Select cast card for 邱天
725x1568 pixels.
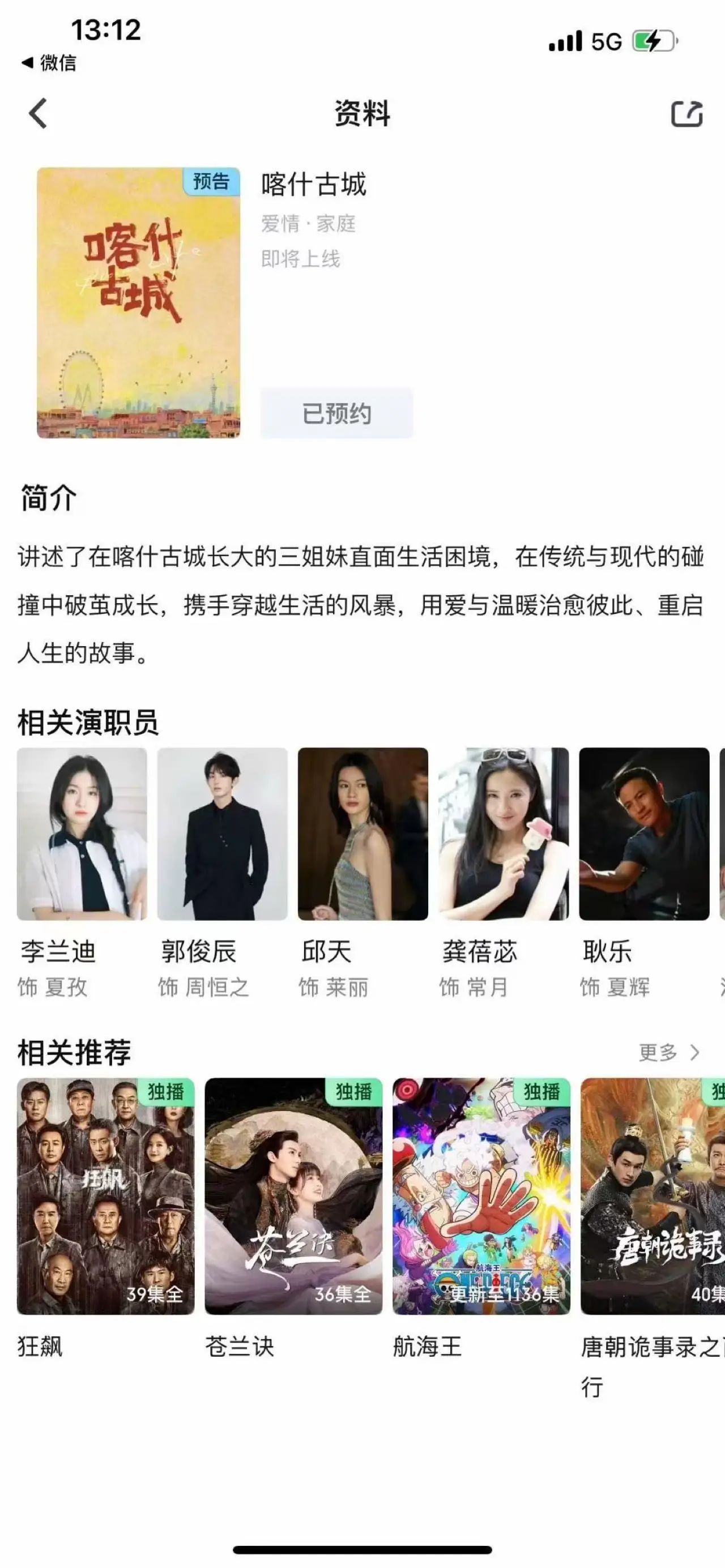[x=363, y=834]
